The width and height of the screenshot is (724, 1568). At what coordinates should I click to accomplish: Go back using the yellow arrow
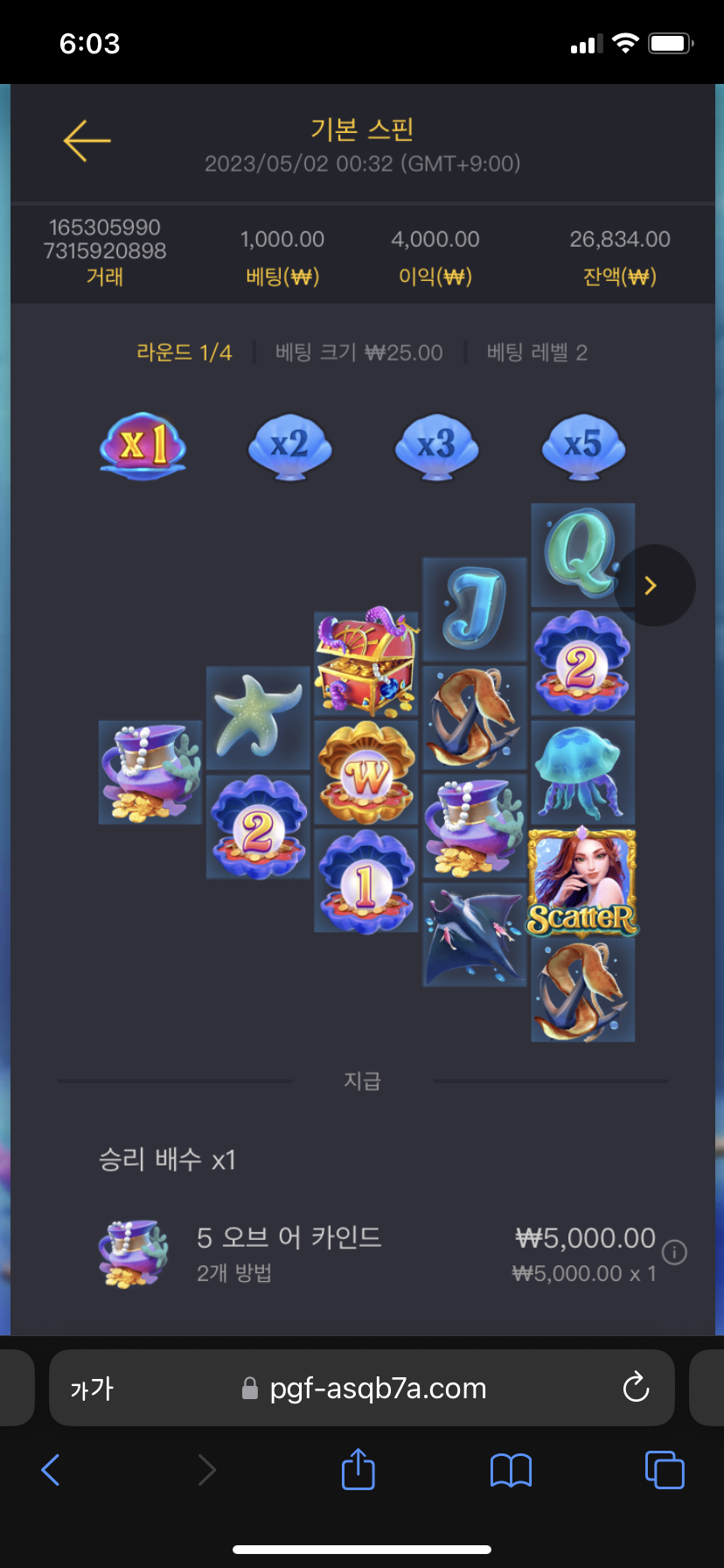point(87,141)
